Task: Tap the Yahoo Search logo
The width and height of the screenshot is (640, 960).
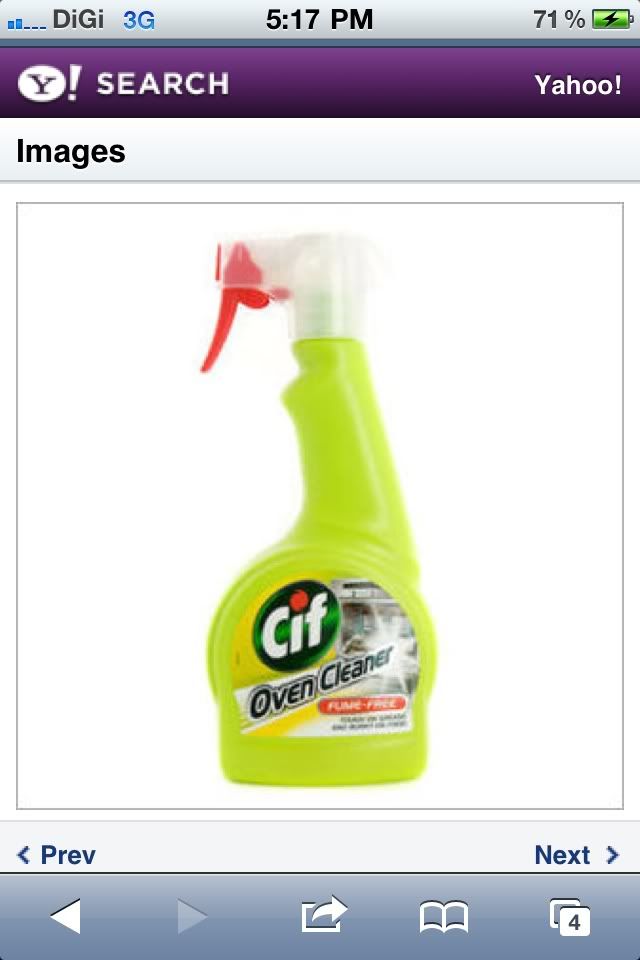Action: [x=123, y=84]
